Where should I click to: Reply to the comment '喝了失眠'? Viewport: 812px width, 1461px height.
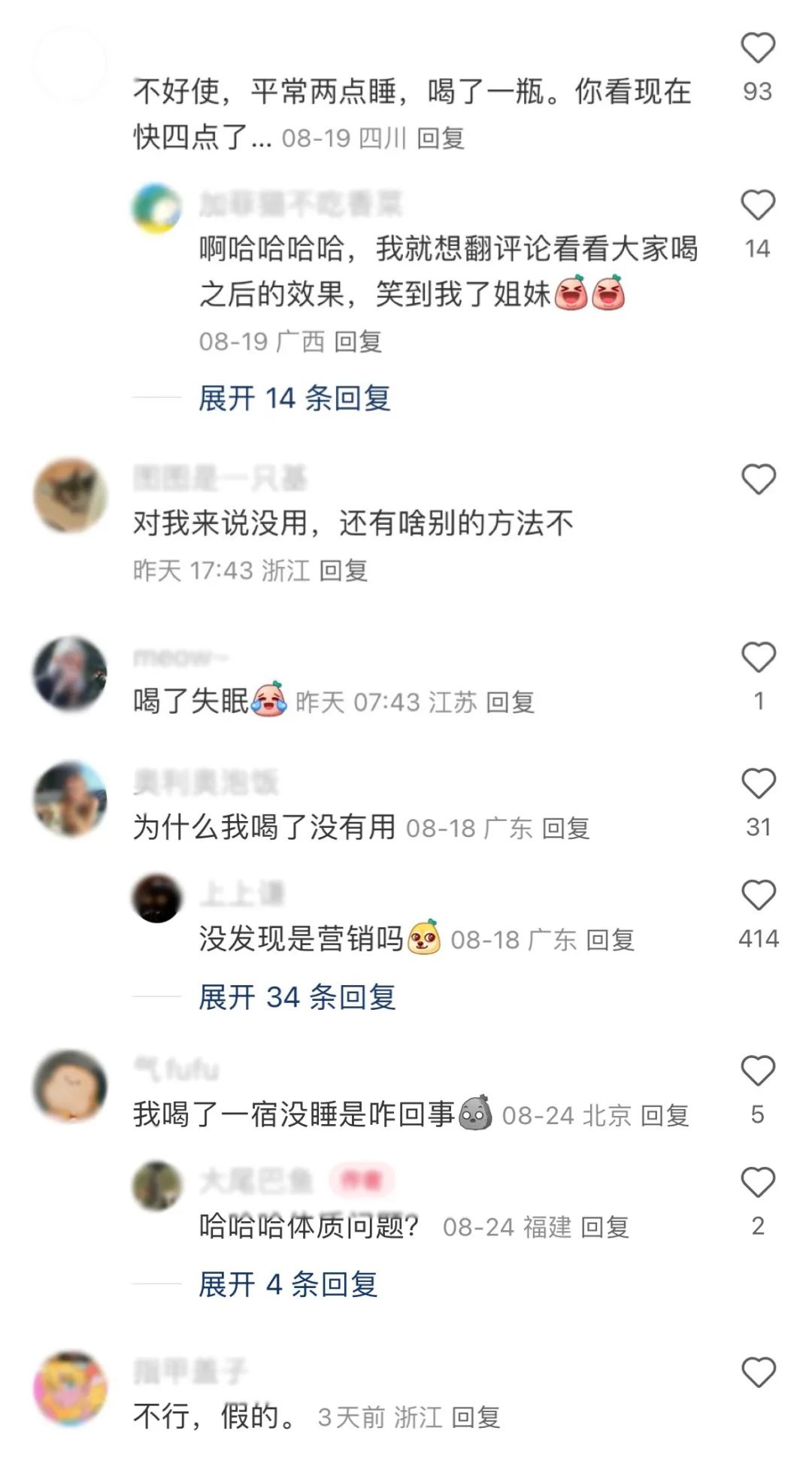(510, 703)
